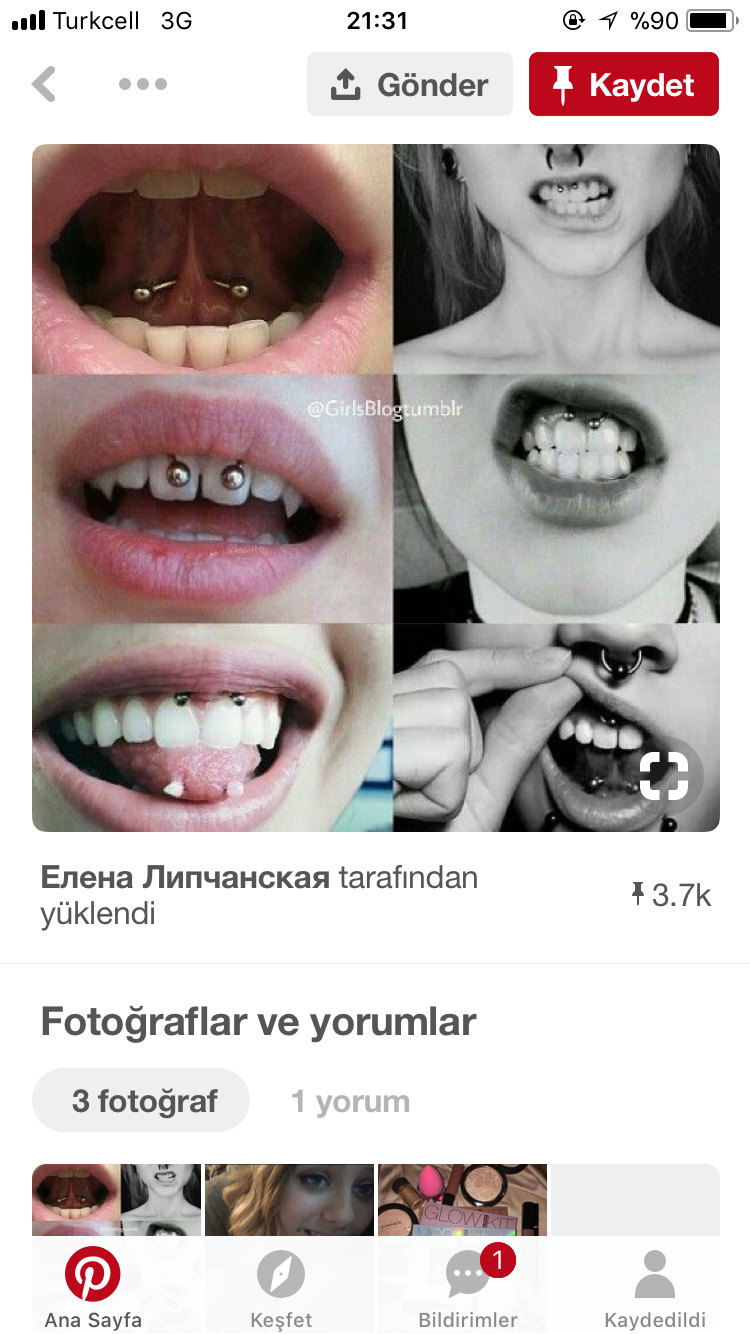Viewport: 750px width, 1334px height.
Task: Select the 3 fotoğraf tab
Action: [142, 1101]
